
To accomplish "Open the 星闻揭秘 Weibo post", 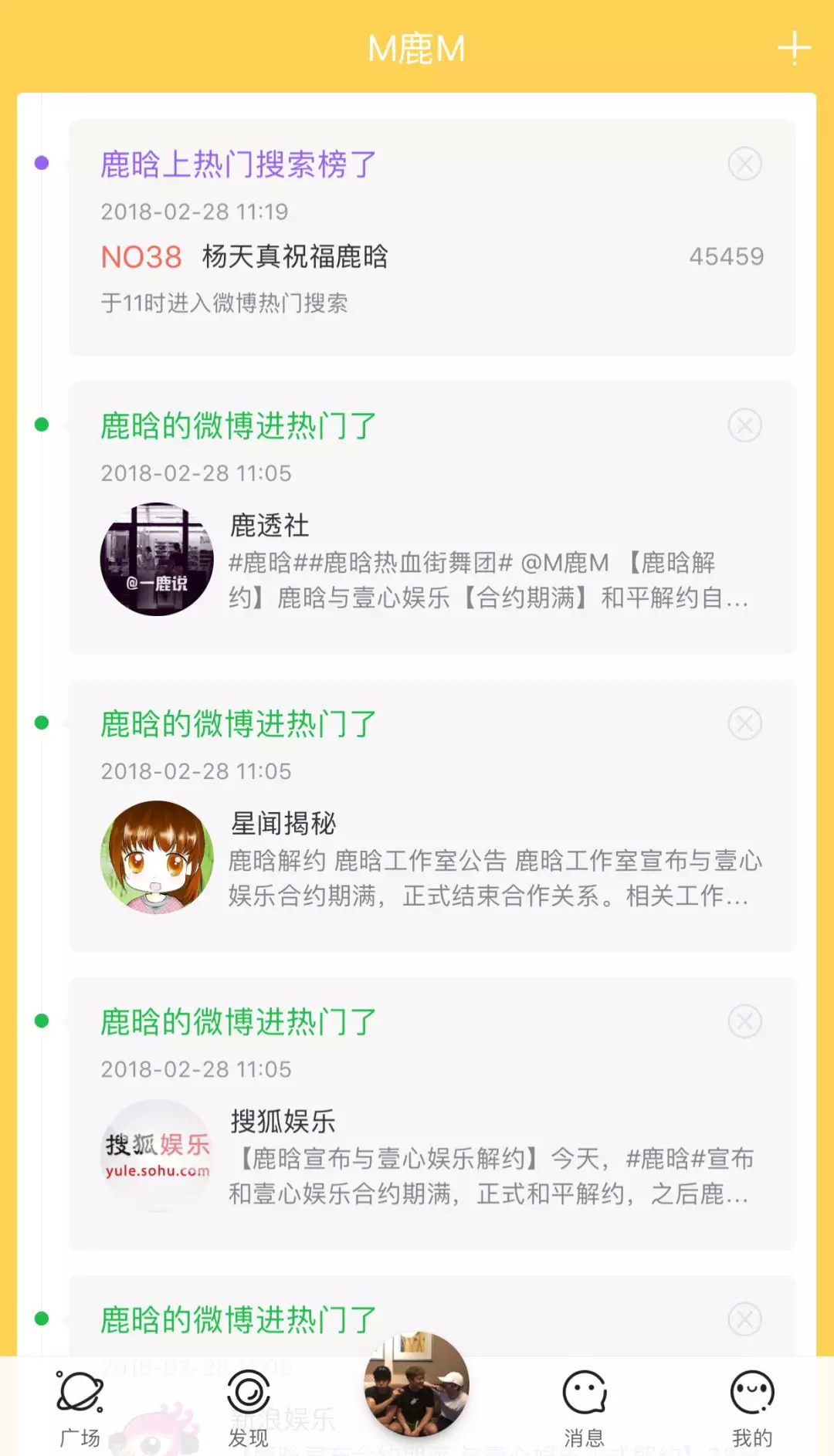I will tap(432, 858).
